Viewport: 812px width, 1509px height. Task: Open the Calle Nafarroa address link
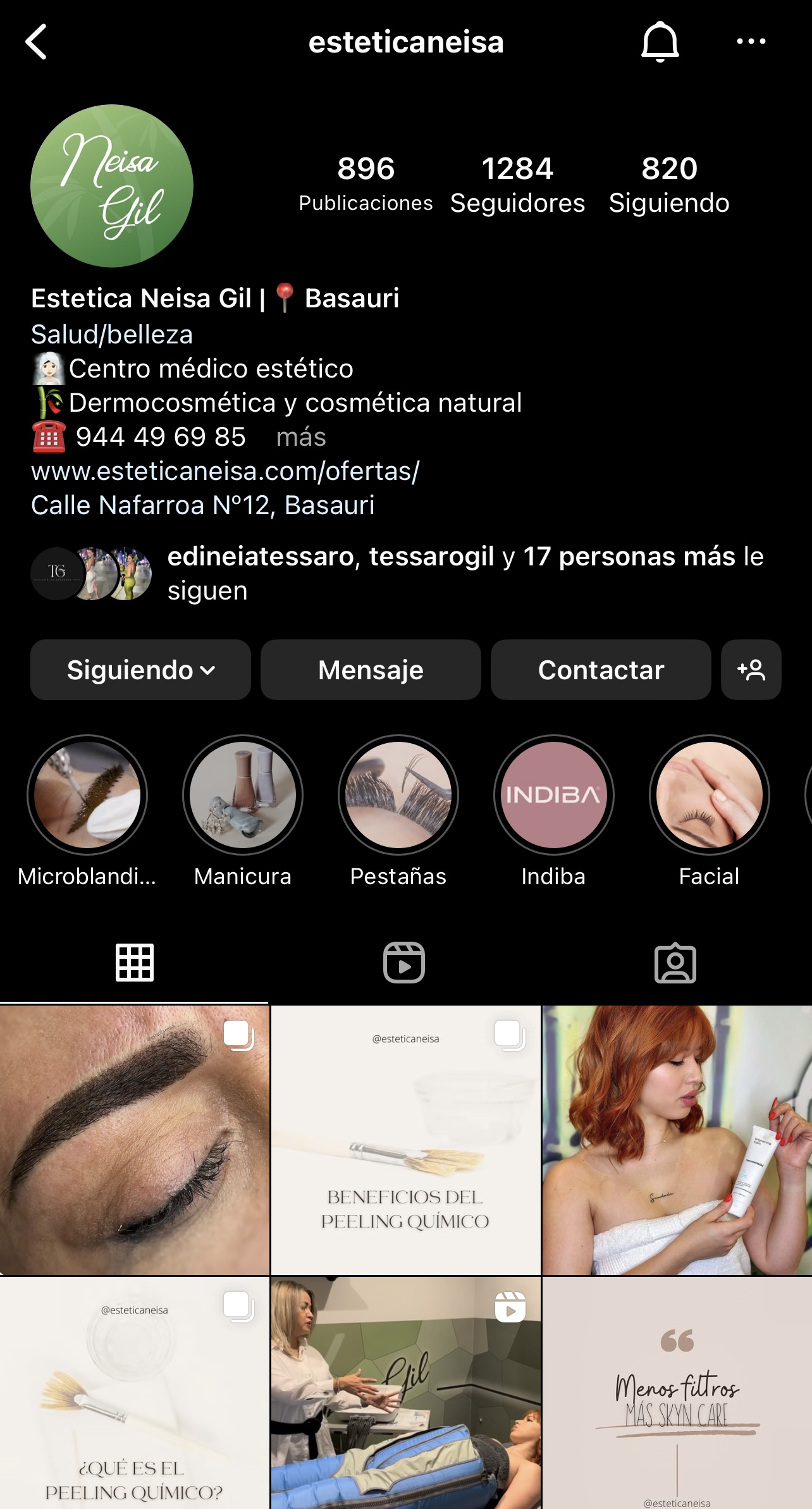pos(202,505)
